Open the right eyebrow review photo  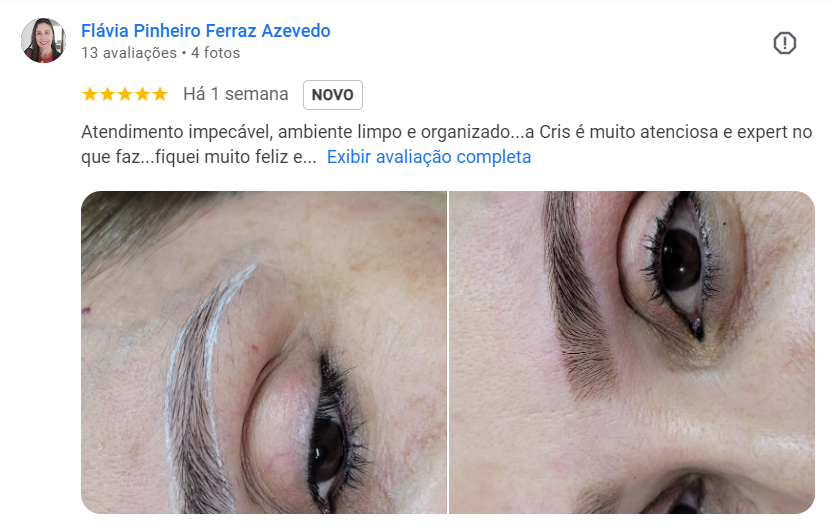632,352
